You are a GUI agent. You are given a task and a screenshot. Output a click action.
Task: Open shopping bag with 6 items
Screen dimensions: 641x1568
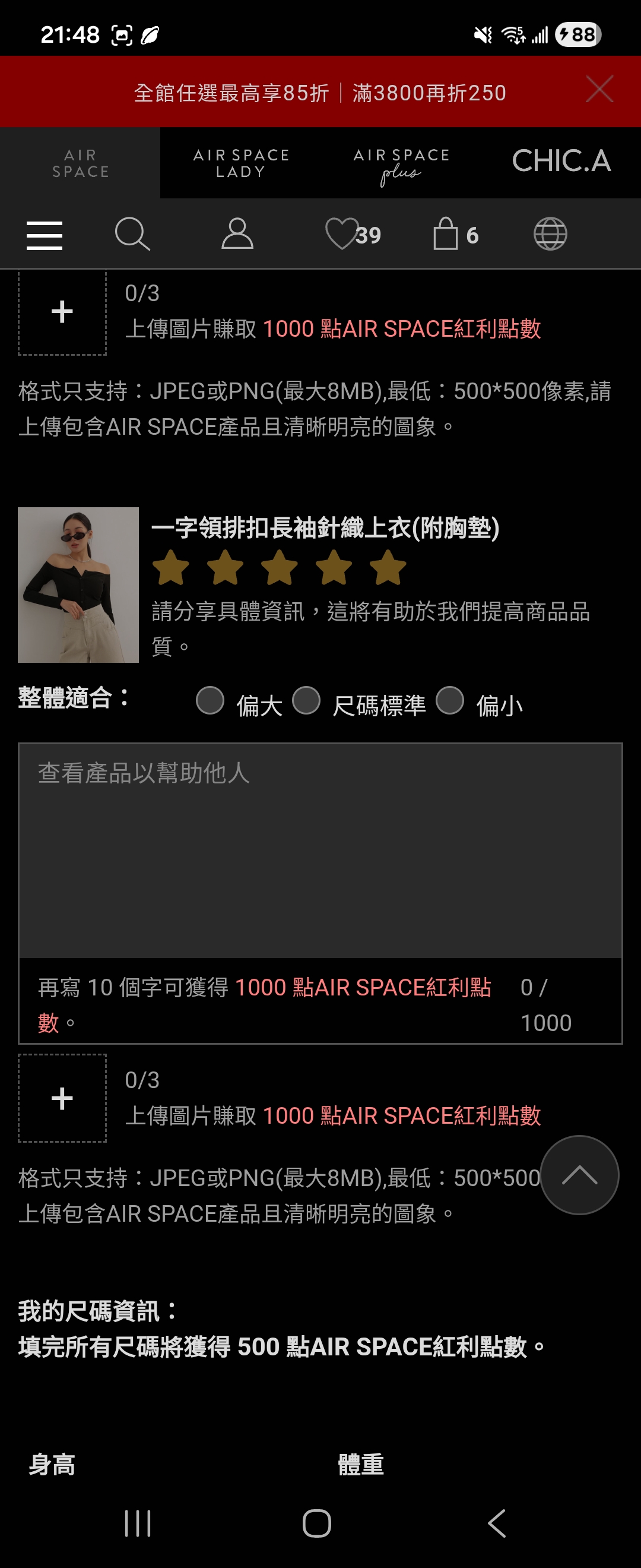pos(455,235)
